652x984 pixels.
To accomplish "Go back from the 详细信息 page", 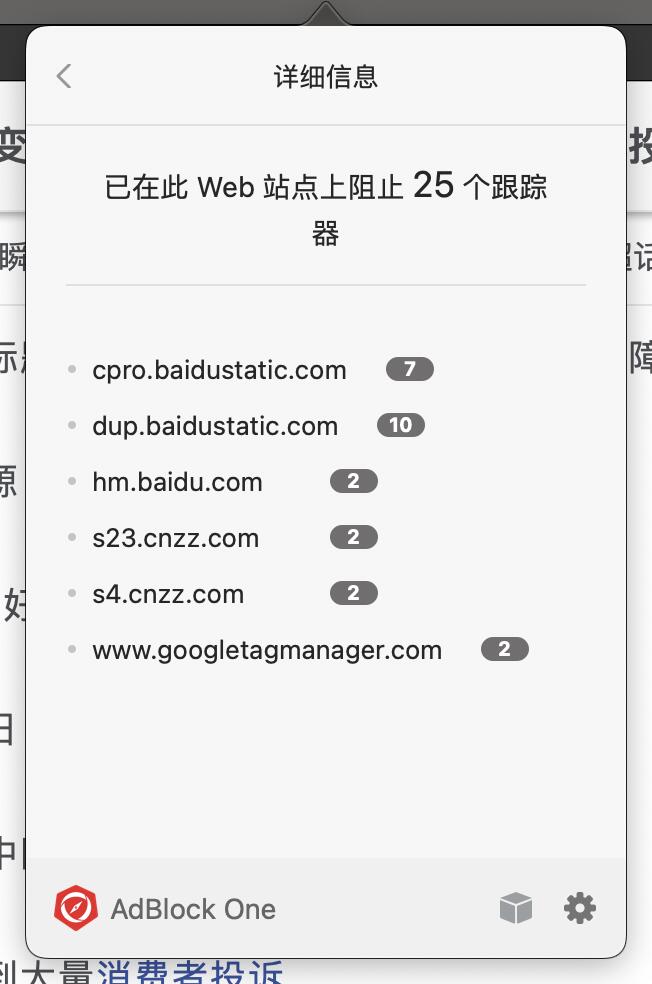I will click(x=64, y=76).
